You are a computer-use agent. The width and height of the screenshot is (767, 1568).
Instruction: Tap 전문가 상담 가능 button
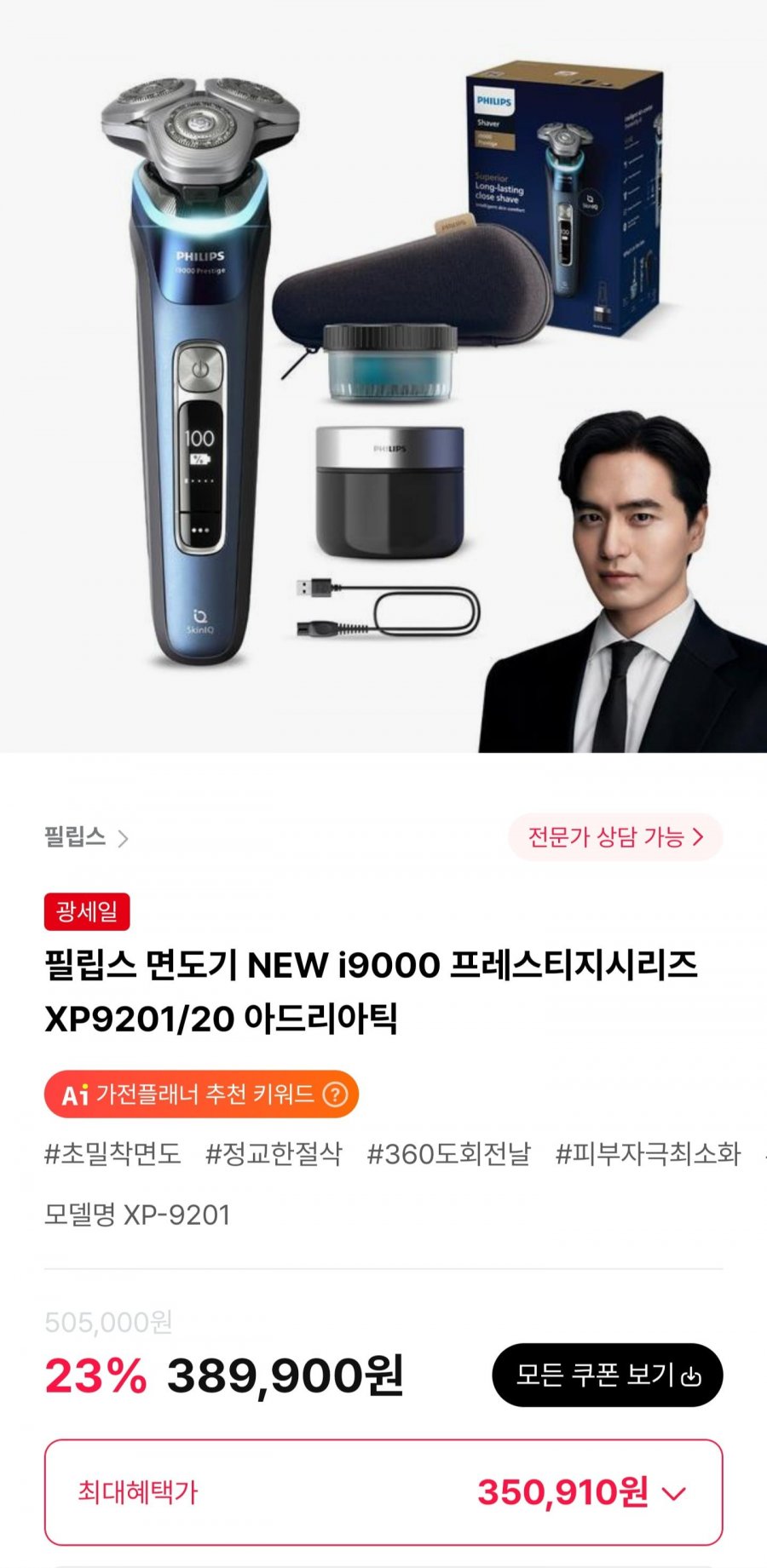[614, 837]
